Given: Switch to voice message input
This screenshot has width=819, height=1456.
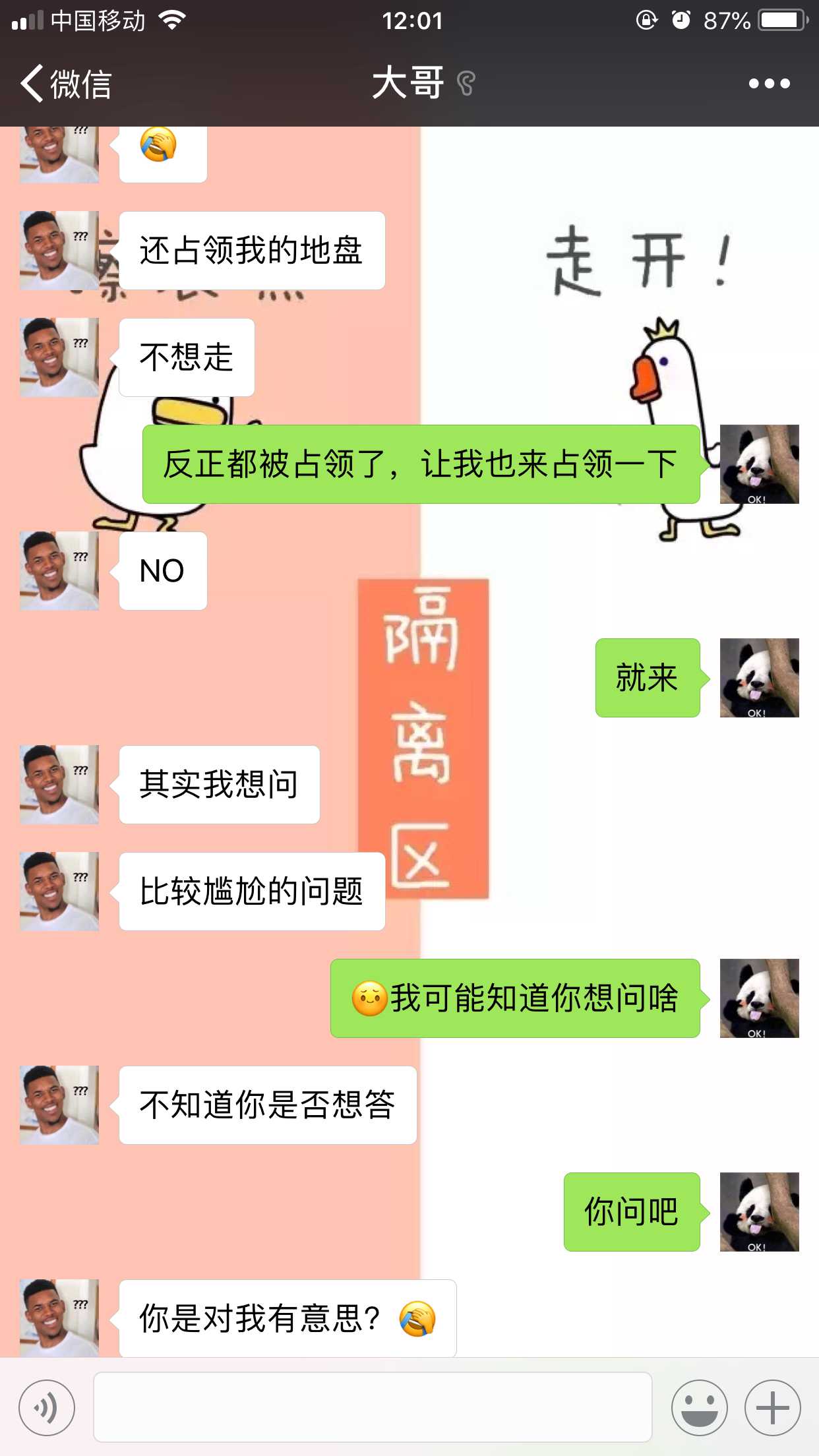Looking at the screenshot, I should [47, 1408].
